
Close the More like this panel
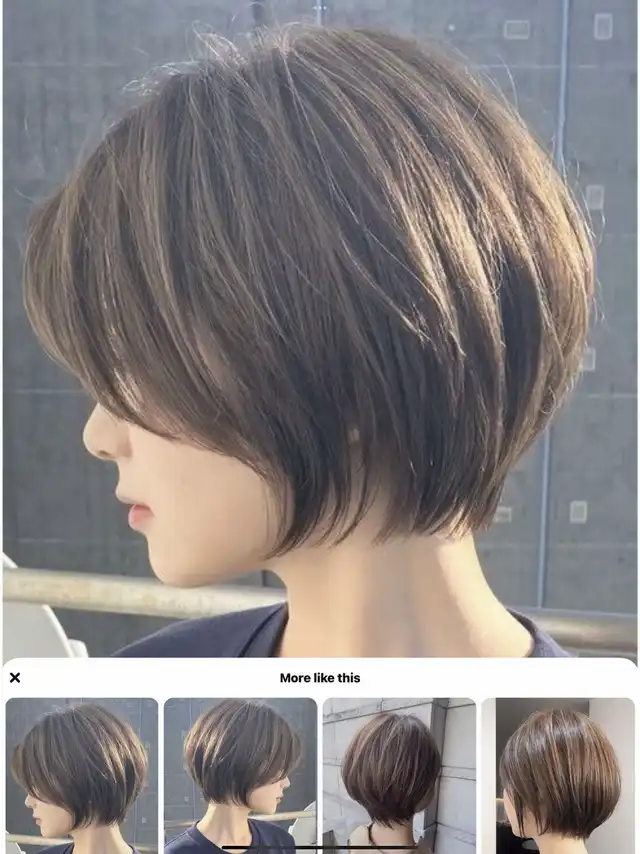click(15, 678)
